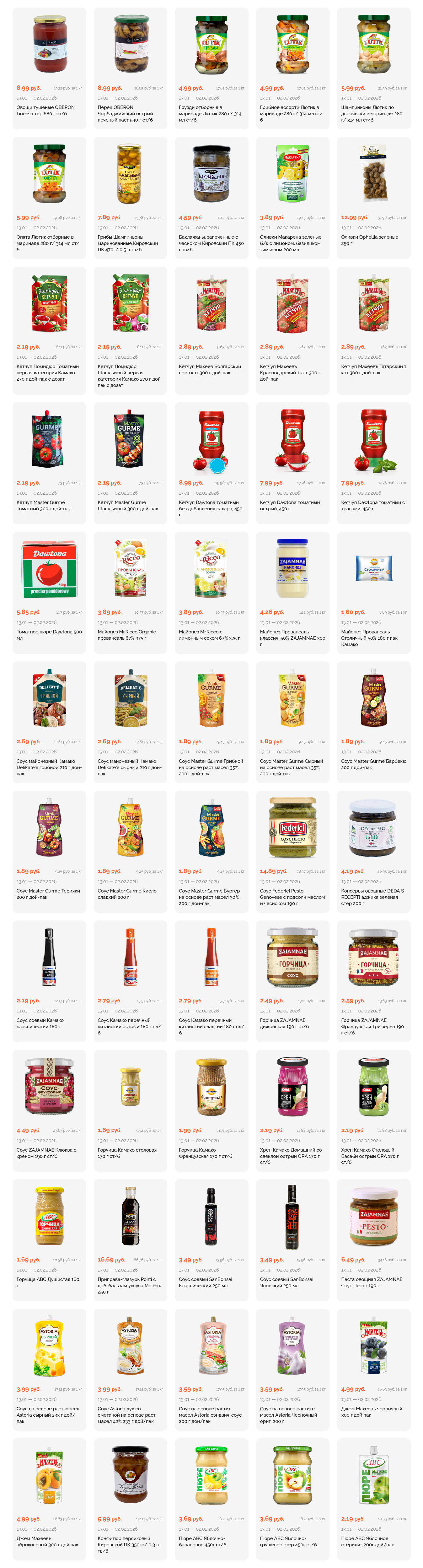
Task: View Кетчуп Master Gurme Шашлычный product
Action: click(x=130, y=463)
